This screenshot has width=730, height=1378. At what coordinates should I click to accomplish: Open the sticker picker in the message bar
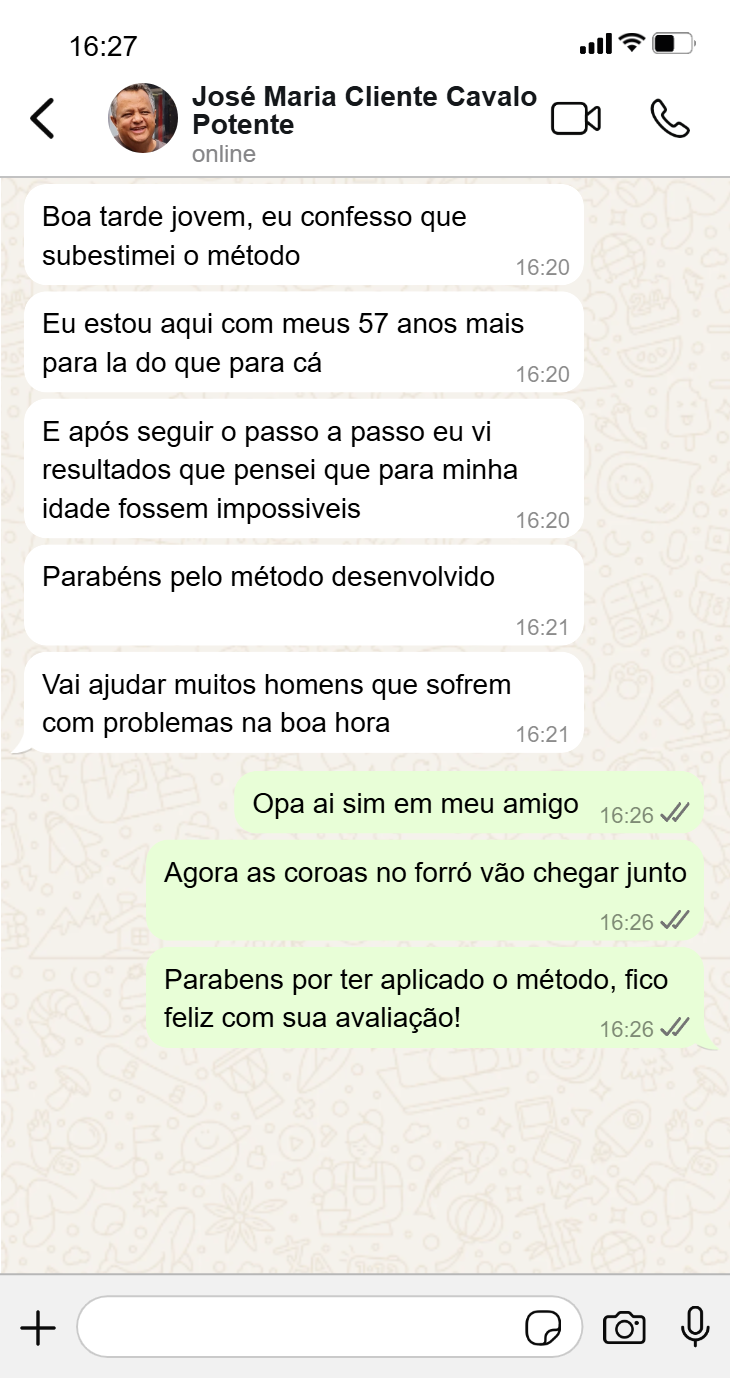544,1327
